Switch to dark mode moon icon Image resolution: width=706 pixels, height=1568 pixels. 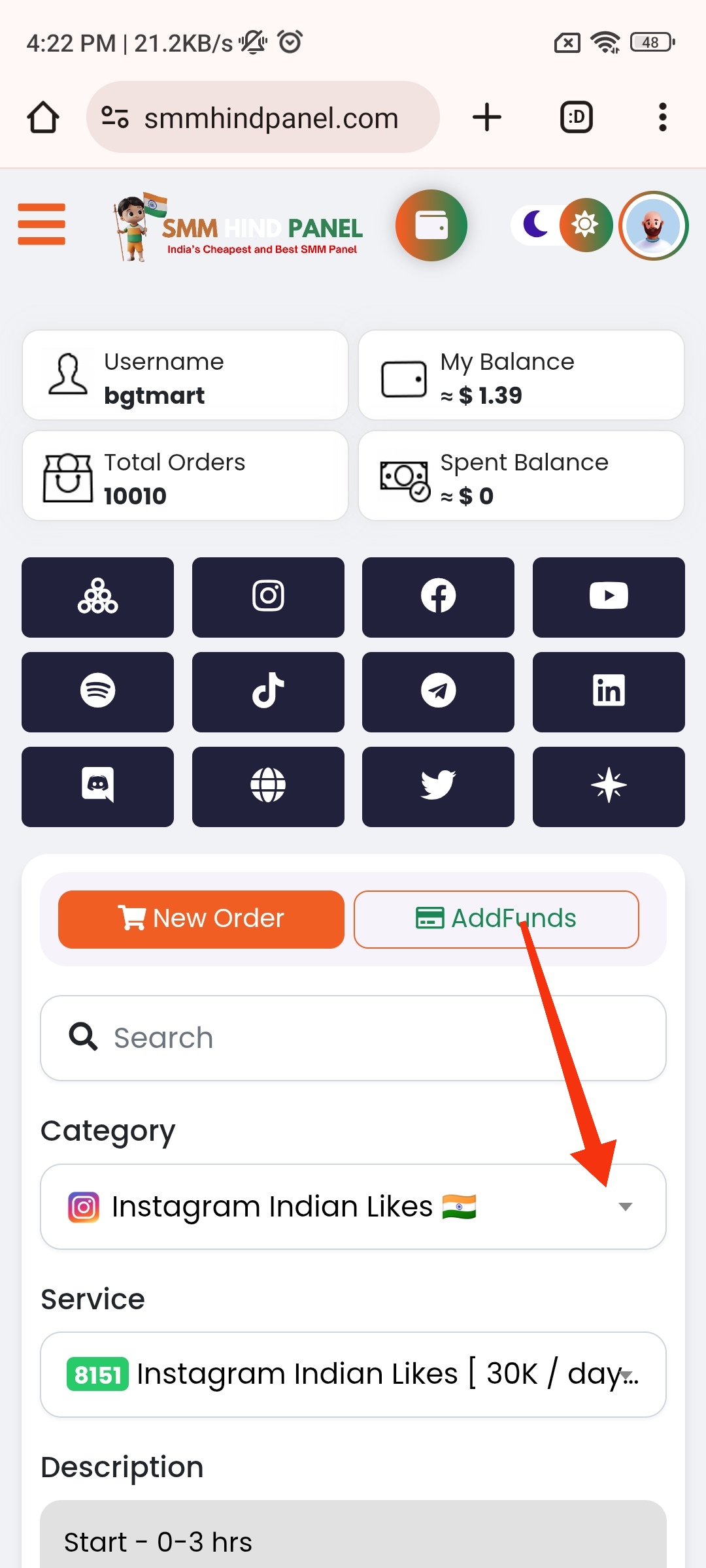point(536,225)
